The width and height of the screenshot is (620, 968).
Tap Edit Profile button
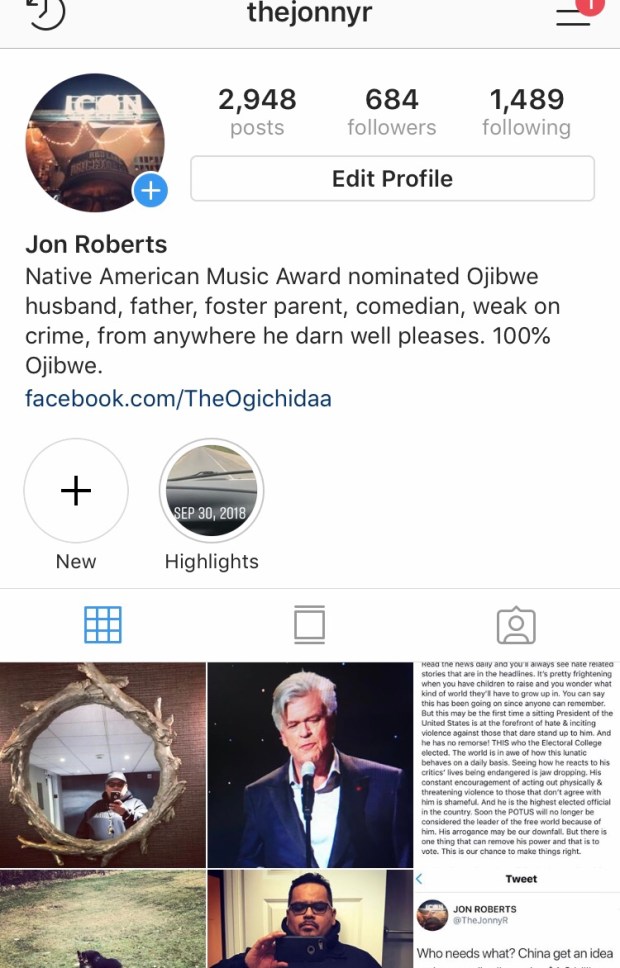tap(392, 179)
